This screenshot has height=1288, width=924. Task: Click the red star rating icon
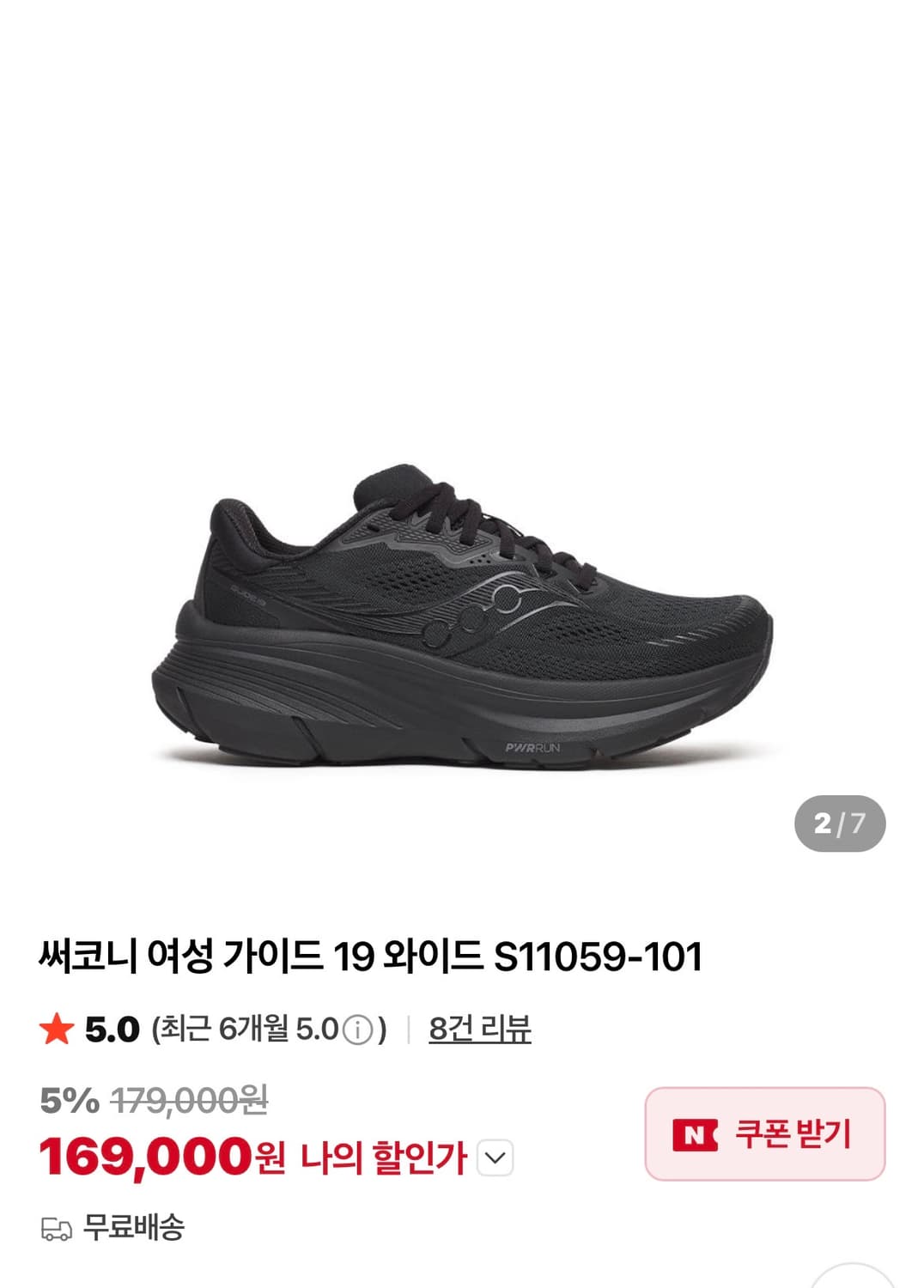(57, 1026)
